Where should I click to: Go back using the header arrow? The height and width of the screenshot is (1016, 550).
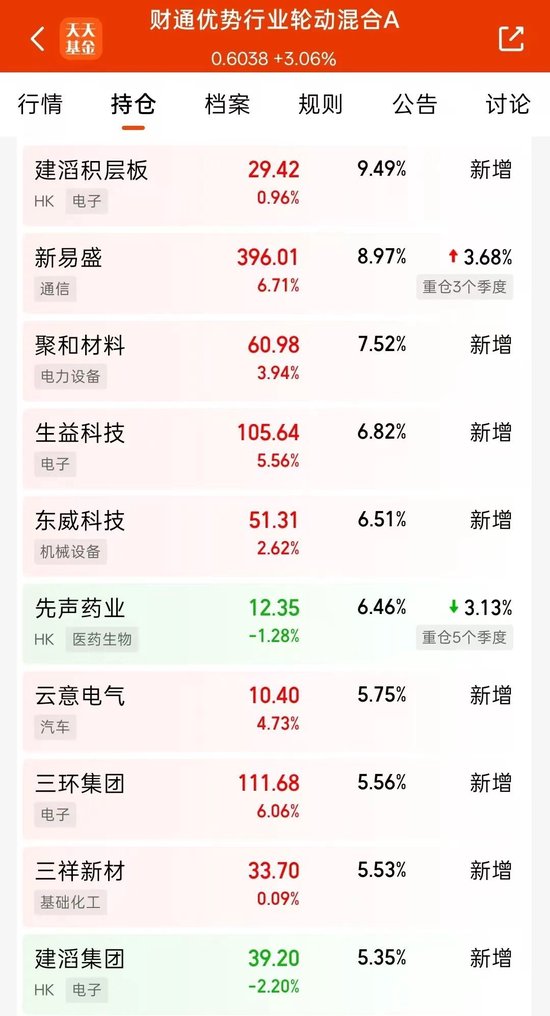pos(38,39)
